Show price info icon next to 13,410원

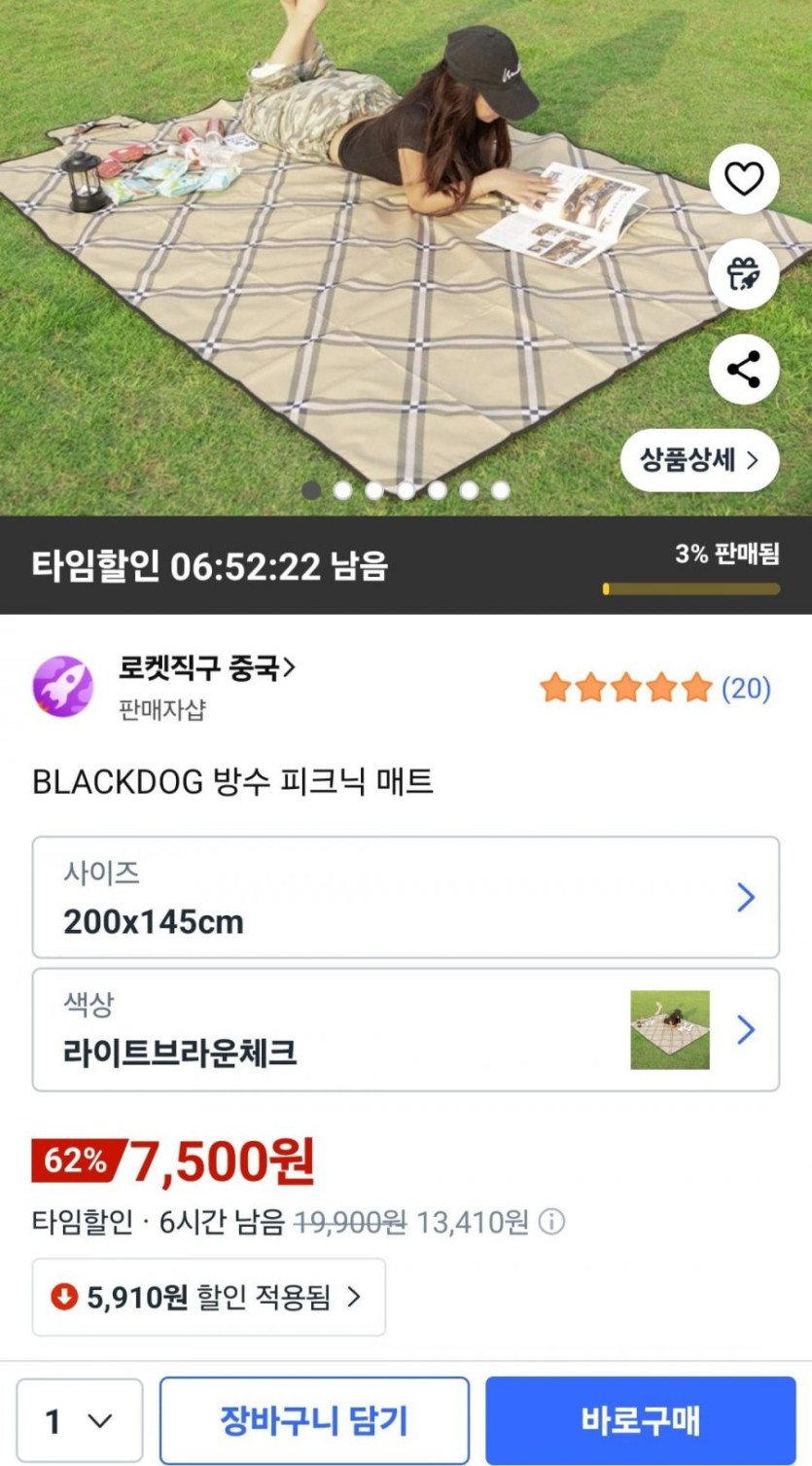(551, 1222)
